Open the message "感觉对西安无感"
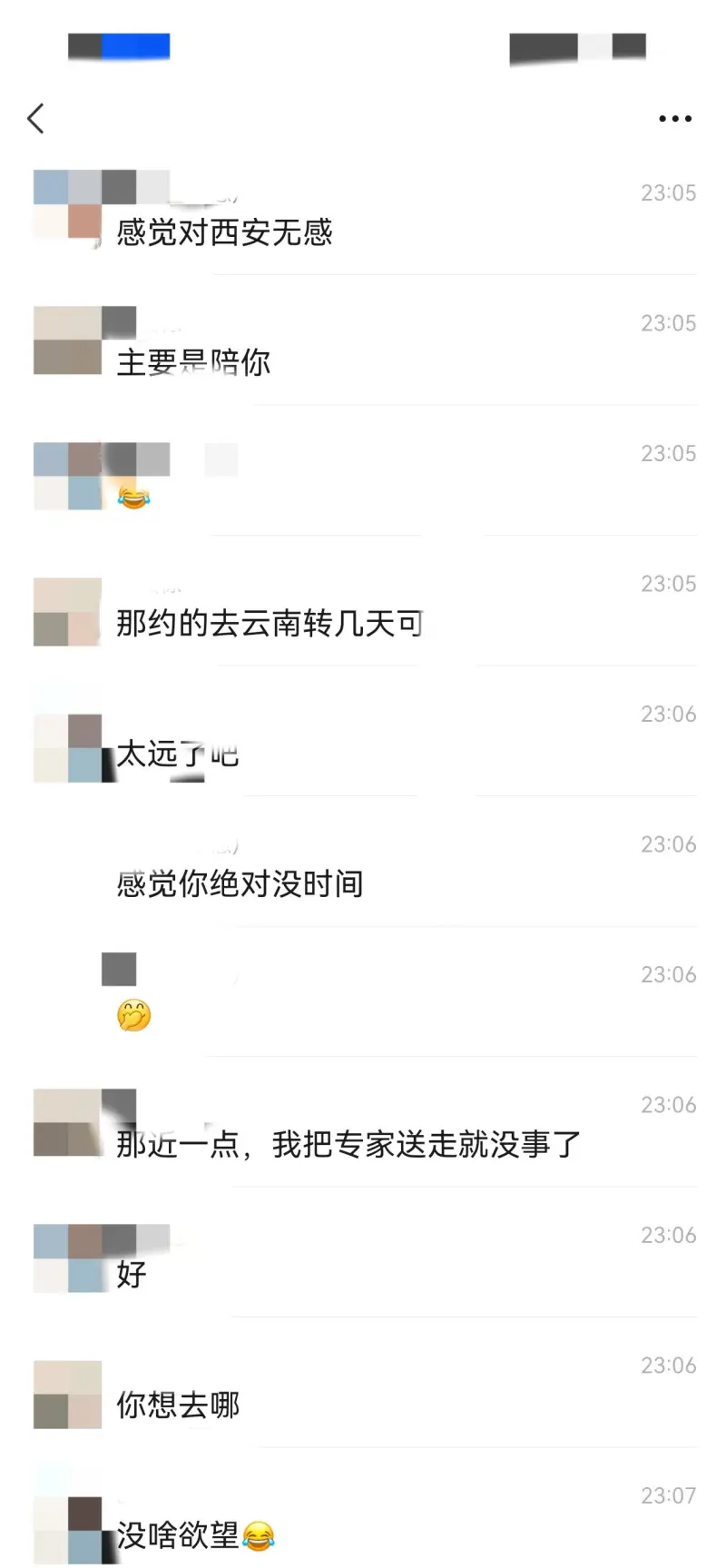Image resolution: width=726 pixels, height=1568 pixels. pyautogui.click(x=224, y=233)
